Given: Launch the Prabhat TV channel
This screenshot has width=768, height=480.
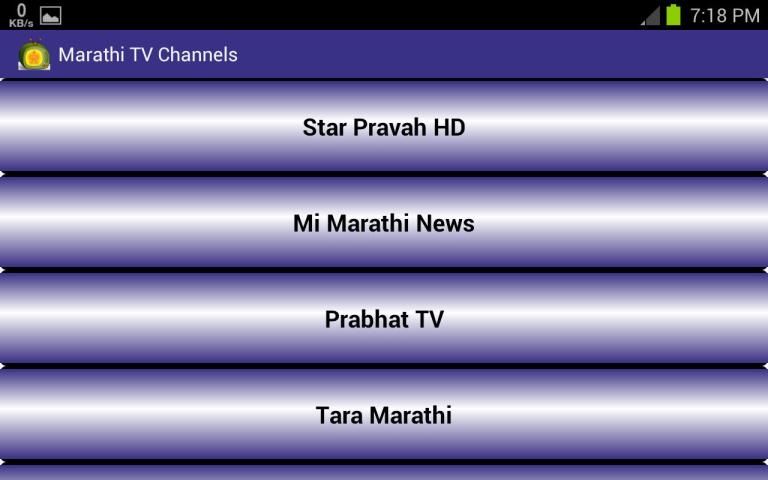Looking at the screenshot, I should tap(384, 319).
